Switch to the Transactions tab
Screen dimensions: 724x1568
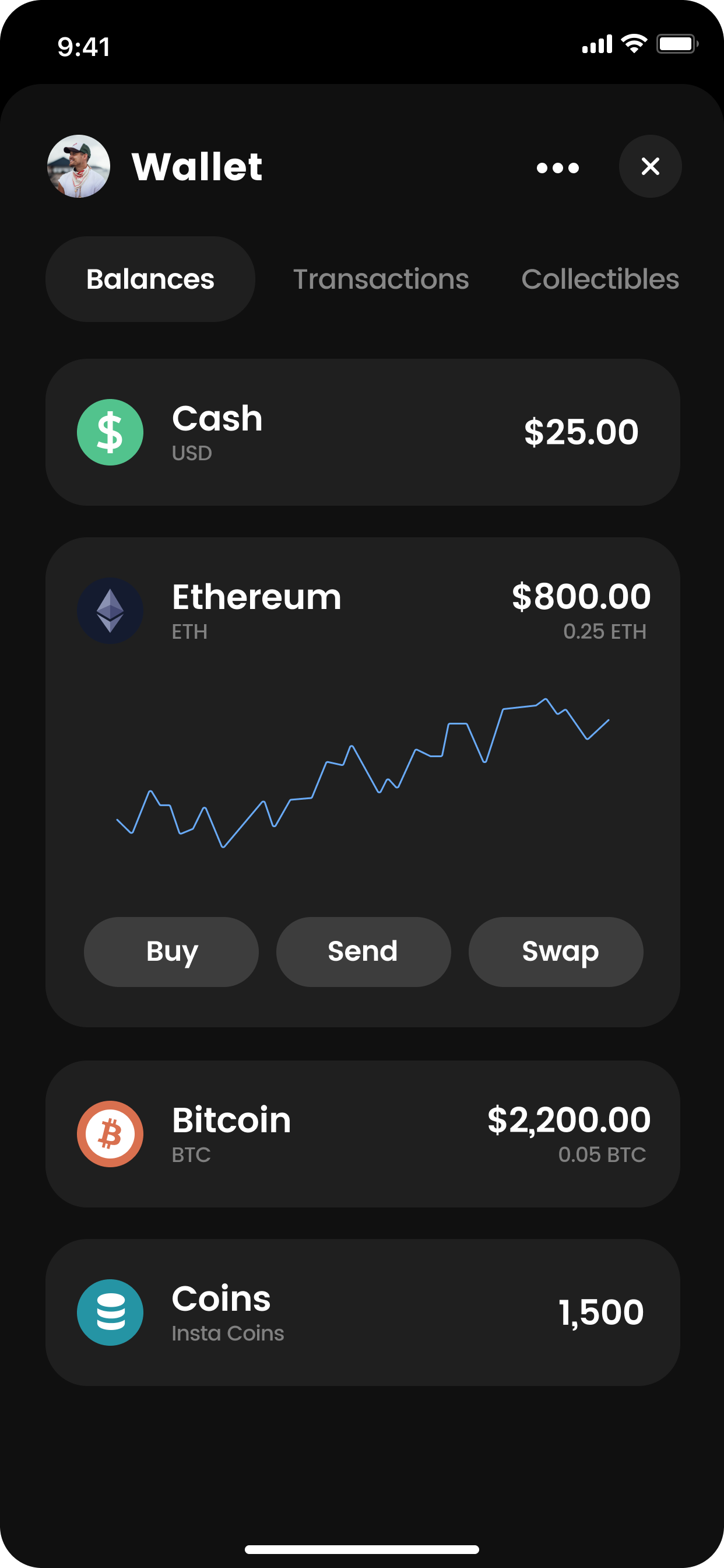(381, 279)
